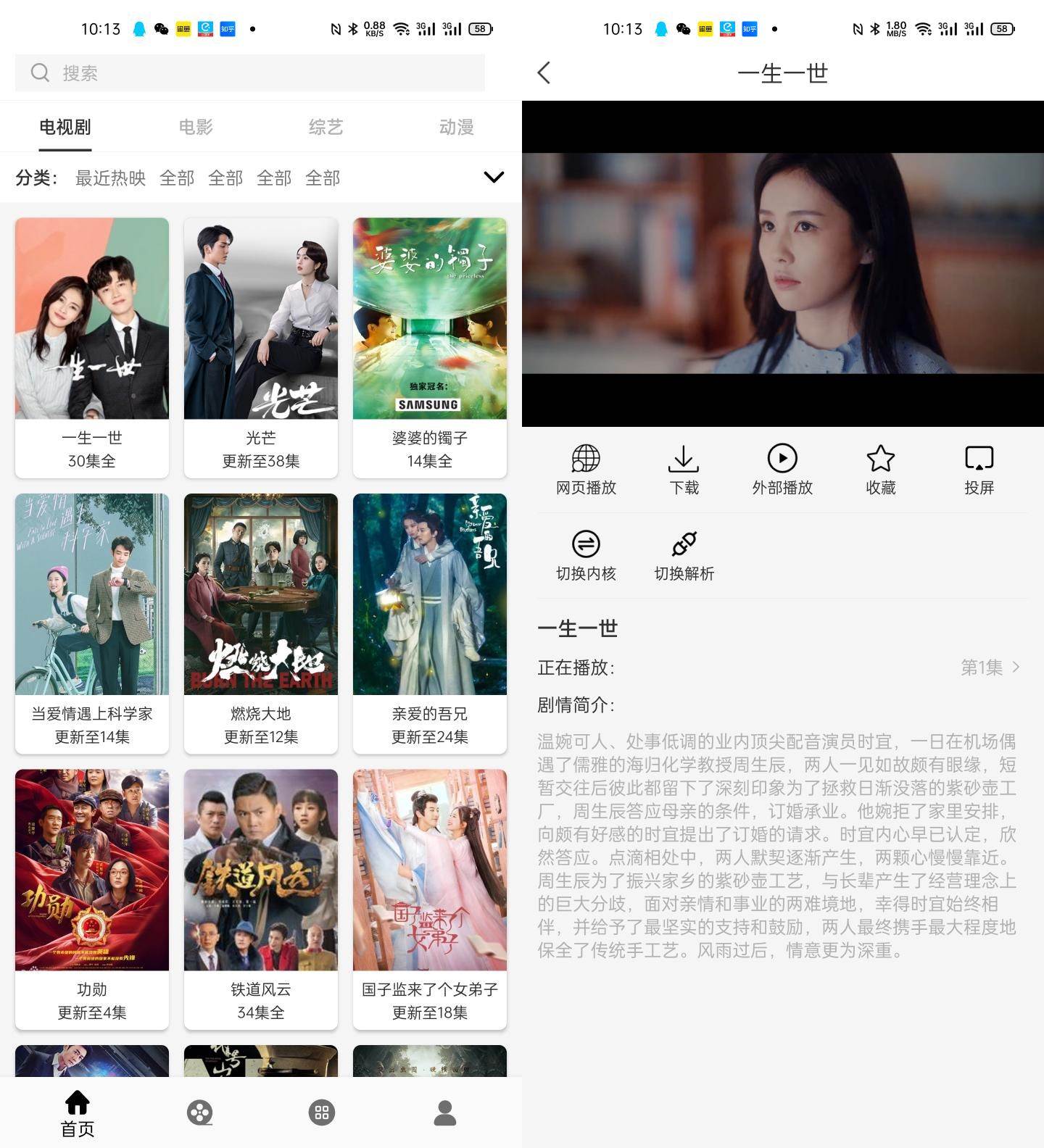Switch to the 动漫 tab
Viewport: 1044px width, 1148px height.
(x=456, y=127)
